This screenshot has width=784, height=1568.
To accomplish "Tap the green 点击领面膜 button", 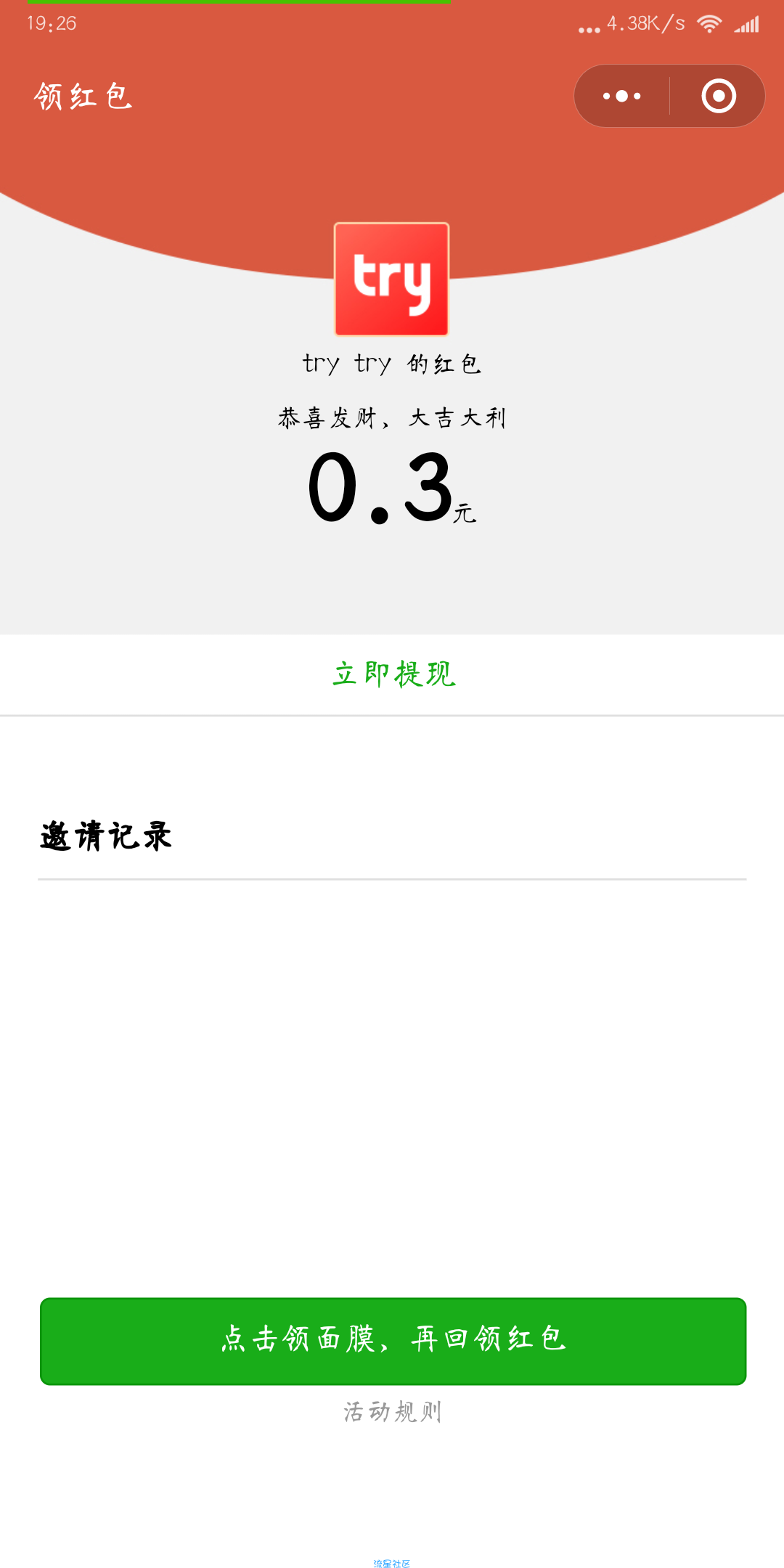I will pyautogui.click(x=393, y=1341).
